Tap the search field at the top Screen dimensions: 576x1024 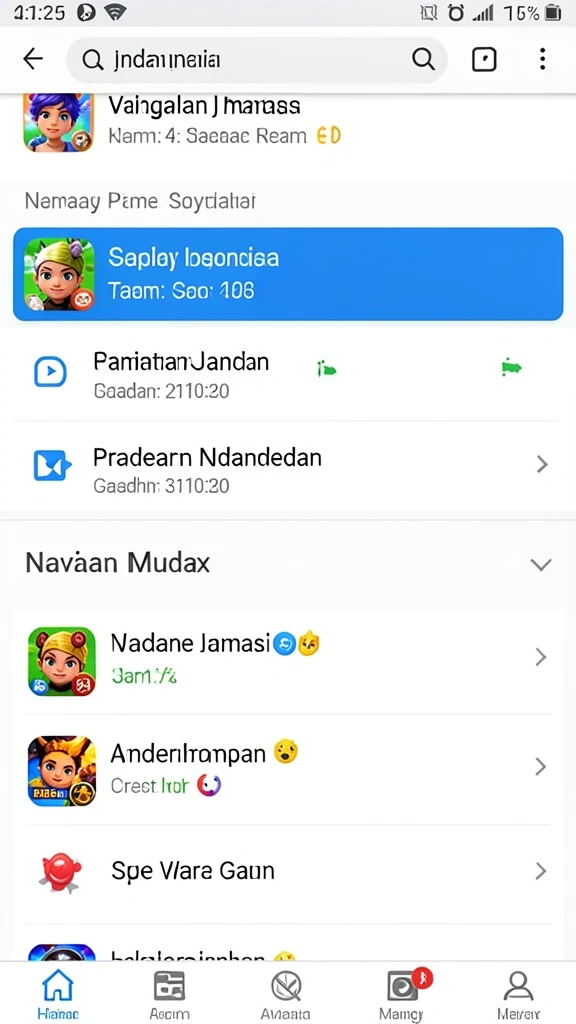pyautogui.click(x=256, y=60)
